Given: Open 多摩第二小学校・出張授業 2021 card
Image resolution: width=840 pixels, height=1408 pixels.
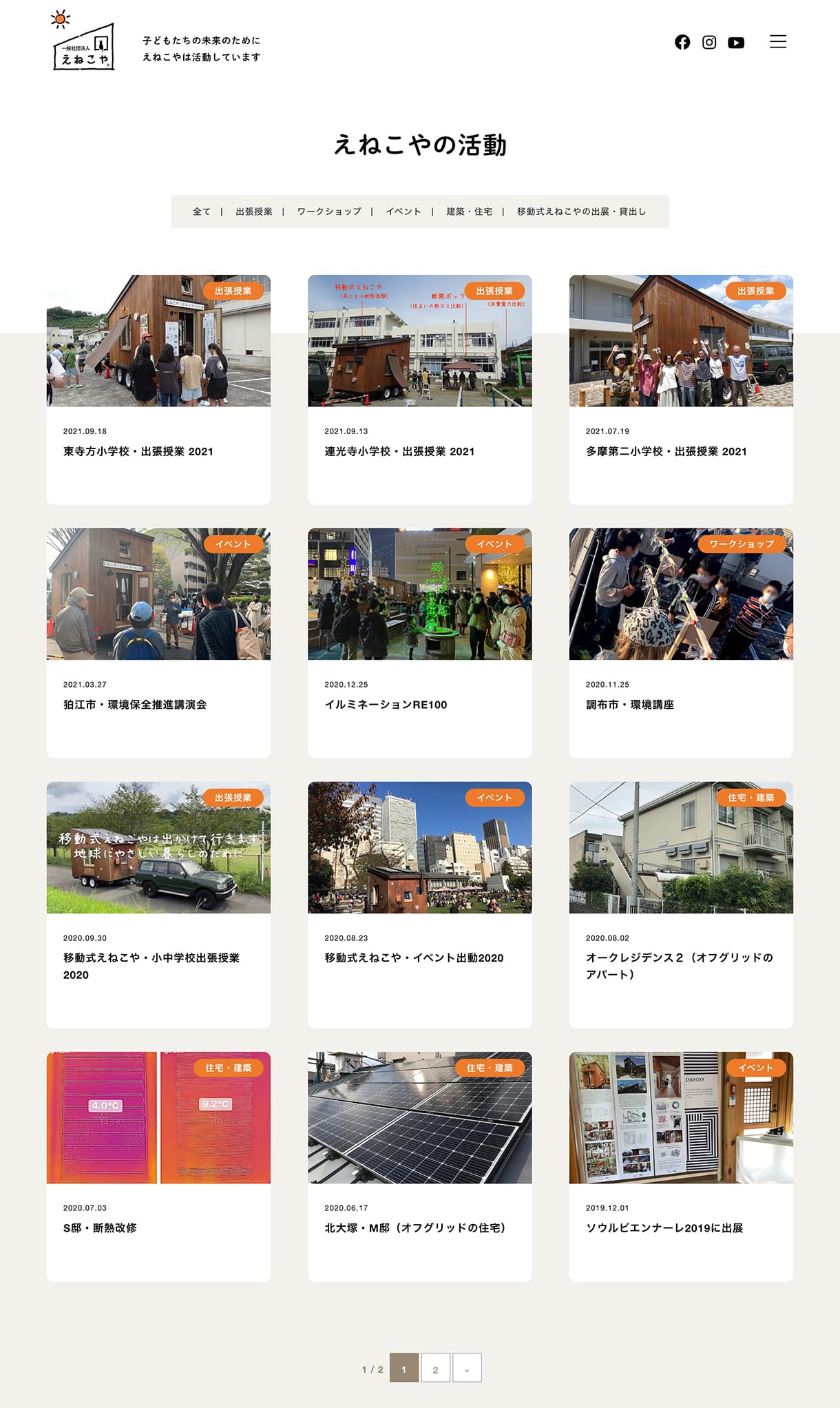Looking at the screenshot, I should point(681,389).
